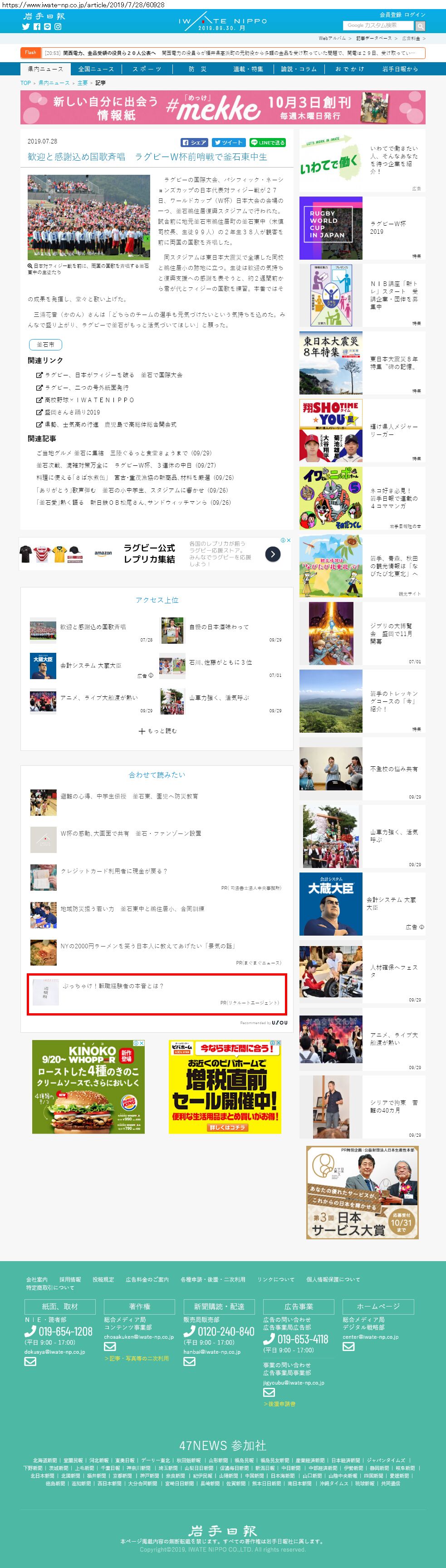This screenshot has width=446, height=1568.
Task: Expand access ranking with もっと読む
Action: [x=157, y=730]
